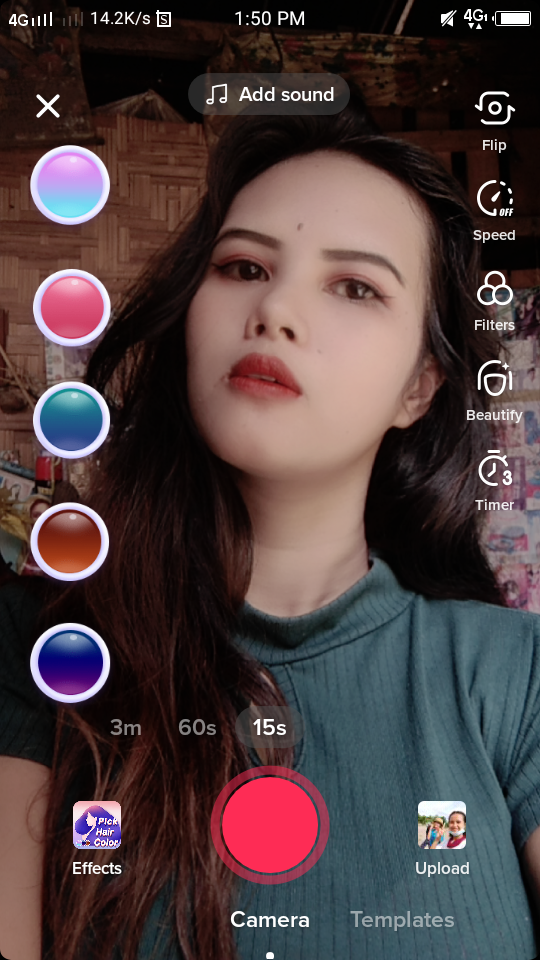The image size is (540, 960).
Task: Open Upload gallery
Action: point(442,838)
